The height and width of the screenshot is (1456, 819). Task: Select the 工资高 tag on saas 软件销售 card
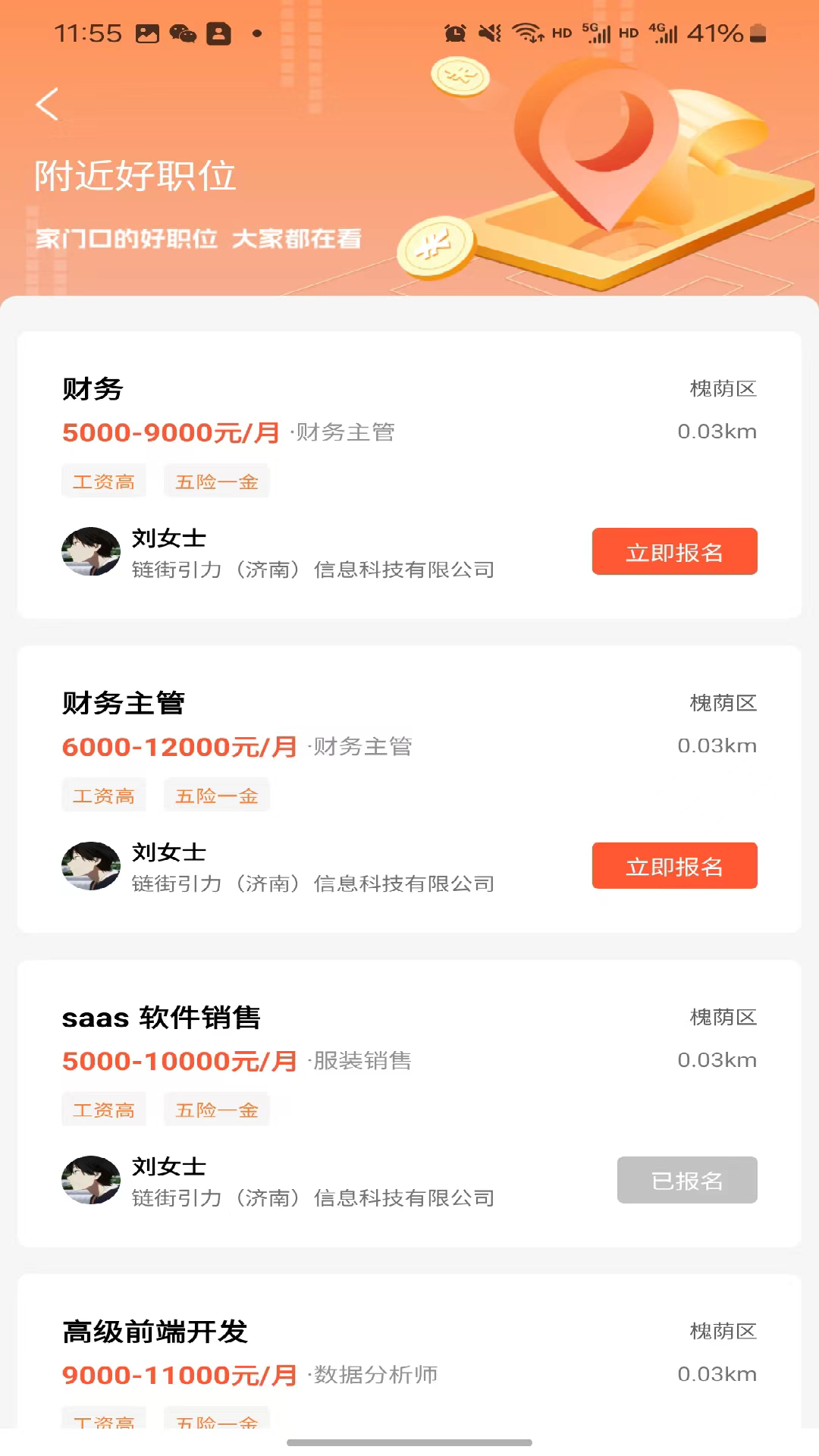pos(104,1109)
